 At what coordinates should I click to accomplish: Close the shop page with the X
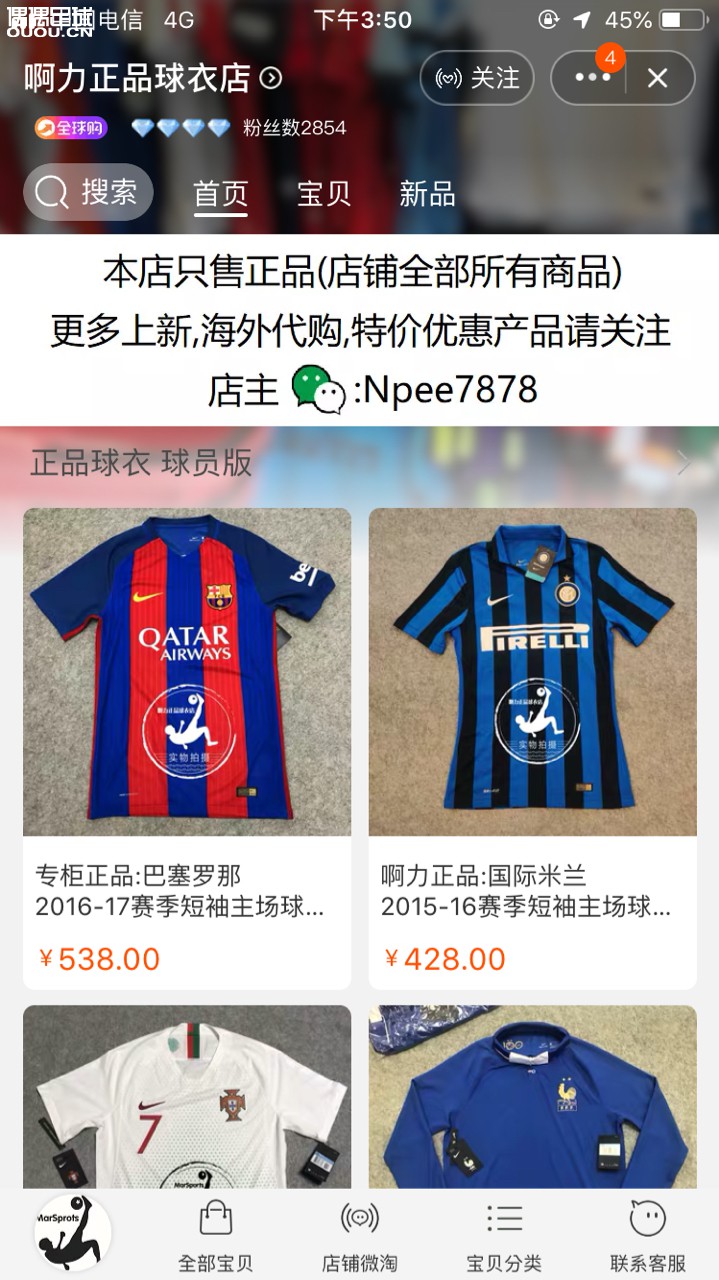point(657,78)
